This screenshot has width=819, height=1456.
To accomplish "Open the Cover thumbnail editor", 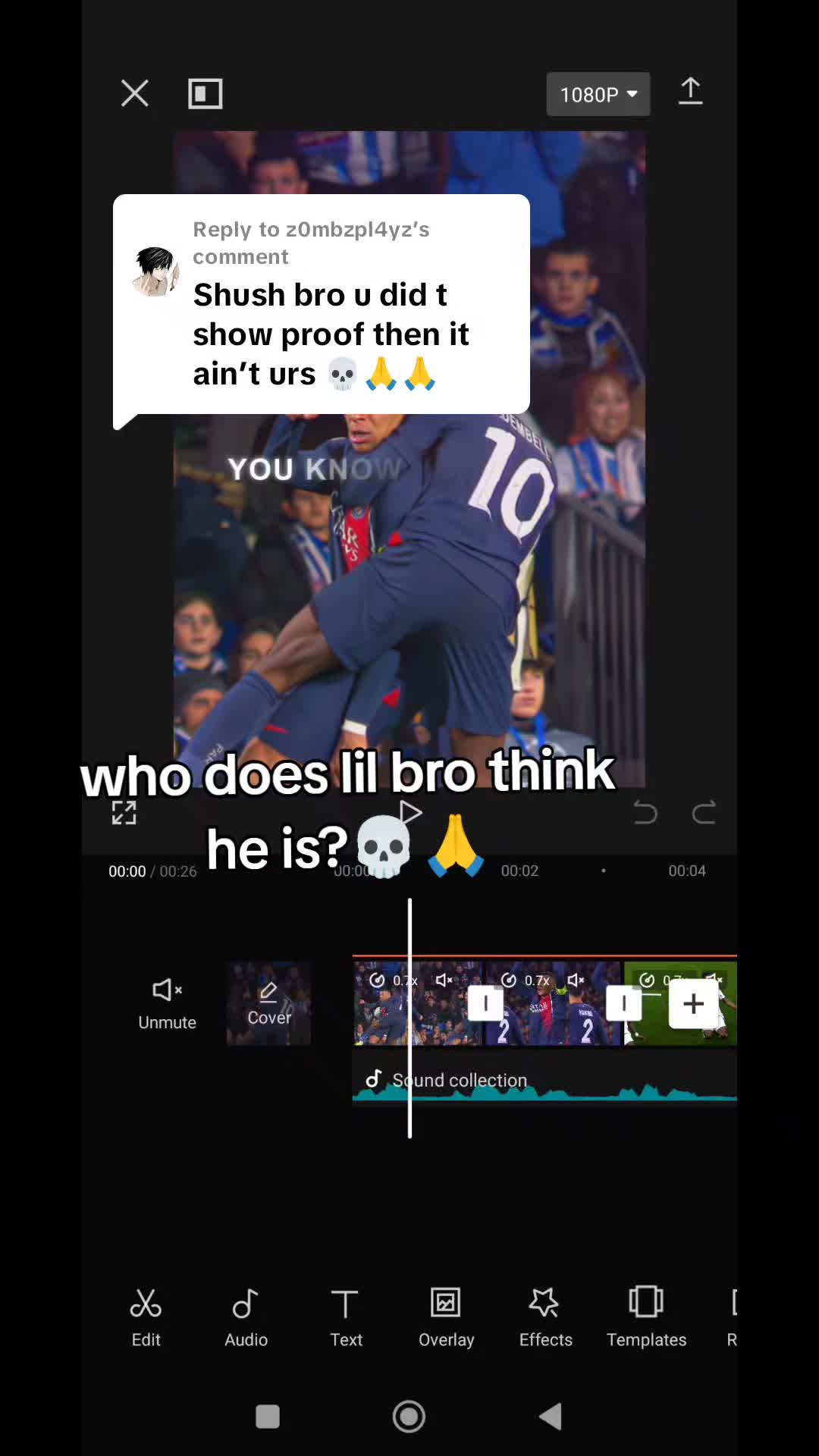I will [x=268, y=1004].
